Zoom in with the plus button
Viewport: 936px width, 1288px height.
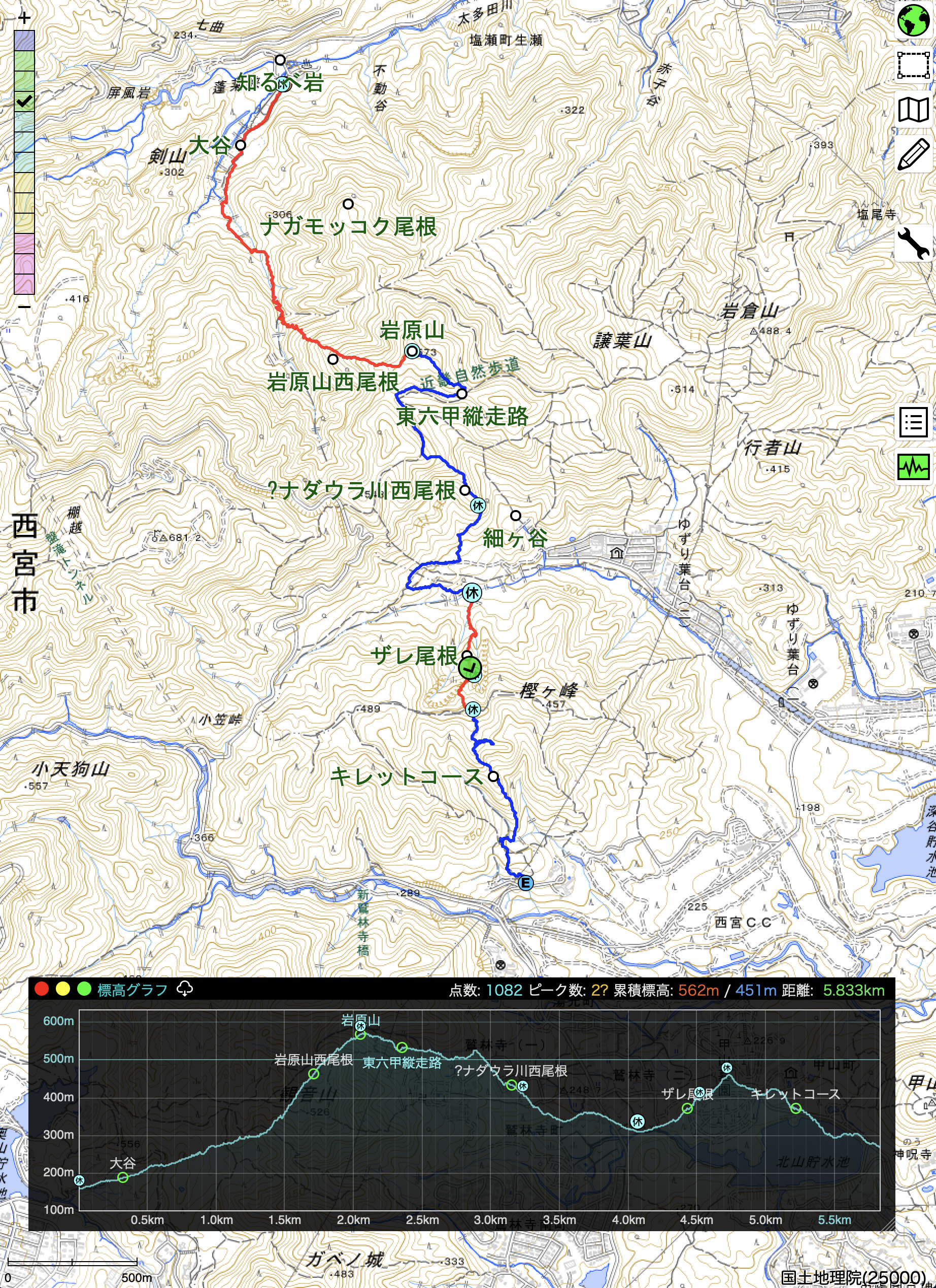pos(24,18)
